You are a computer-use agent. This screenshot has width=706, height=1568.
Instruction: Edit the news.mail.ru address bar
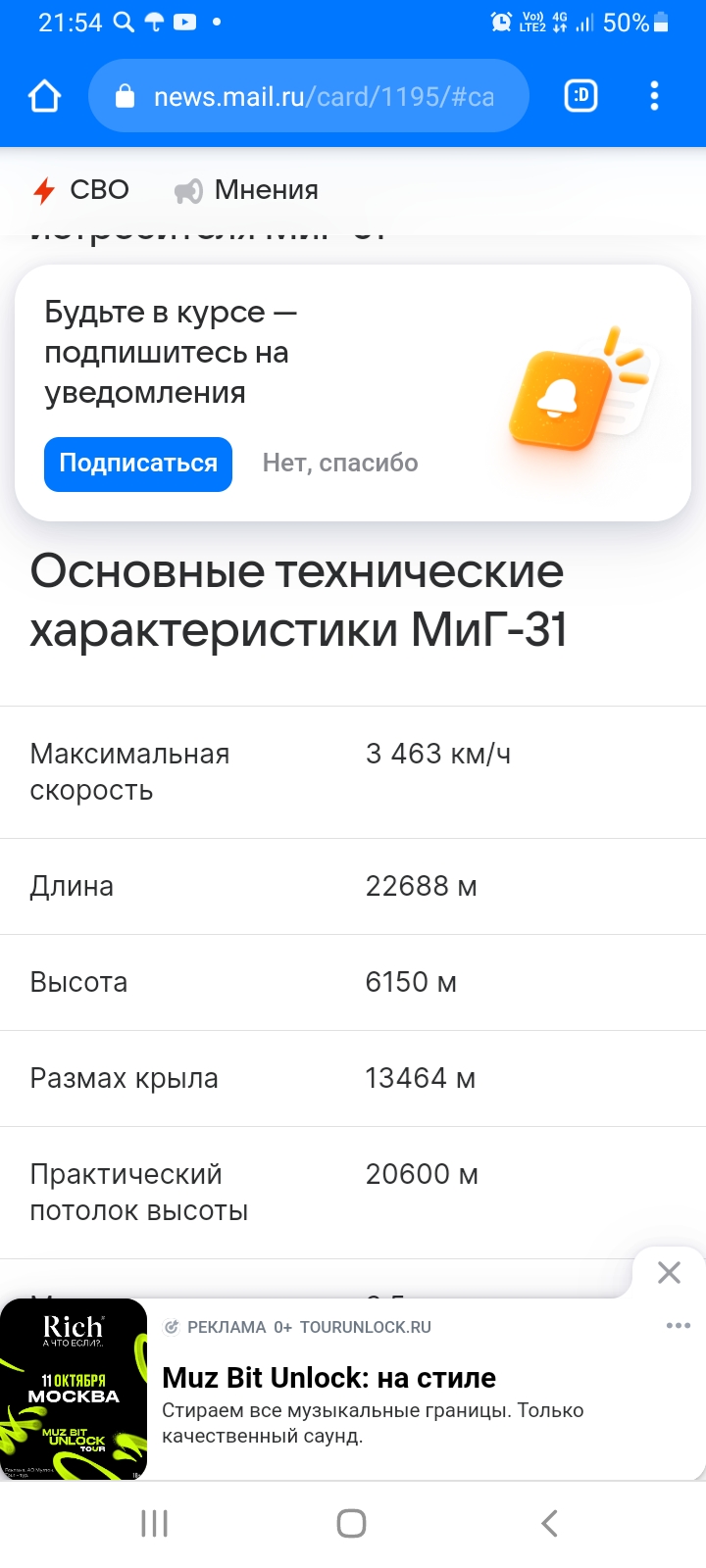pyautogui.click(x=322, y=96)
